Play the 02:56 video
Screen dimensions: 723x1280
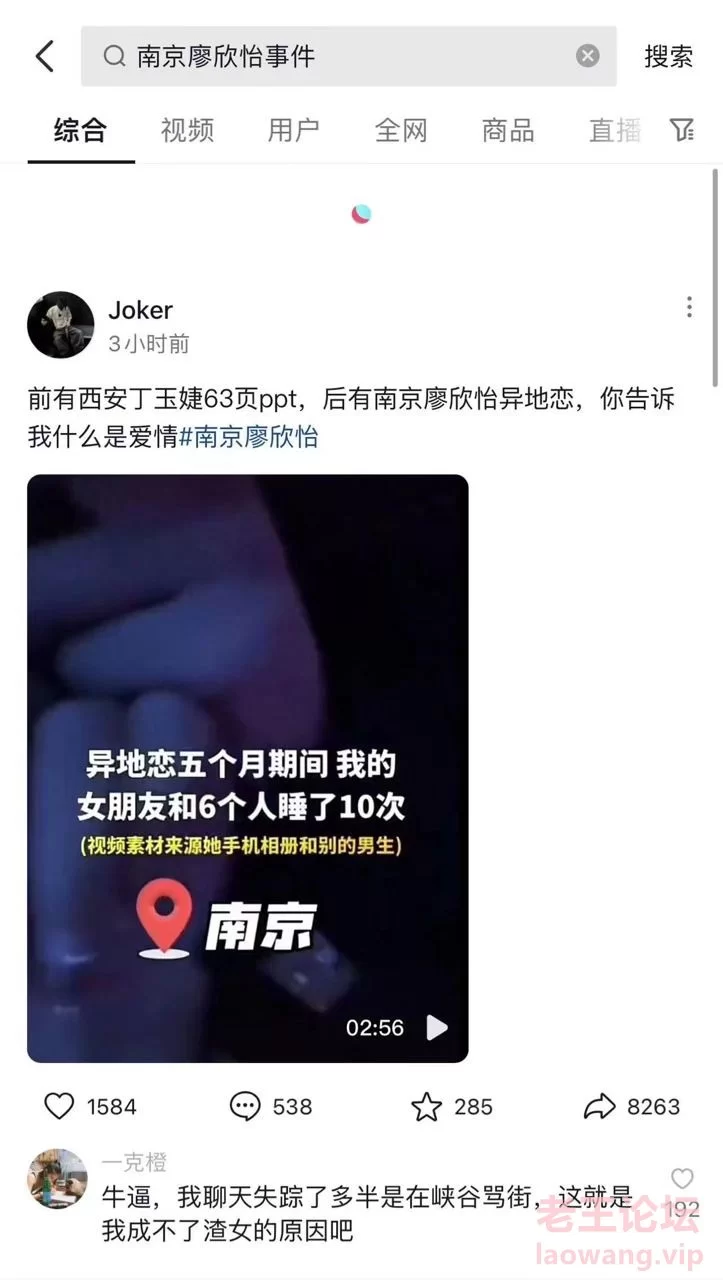(247, 768)
